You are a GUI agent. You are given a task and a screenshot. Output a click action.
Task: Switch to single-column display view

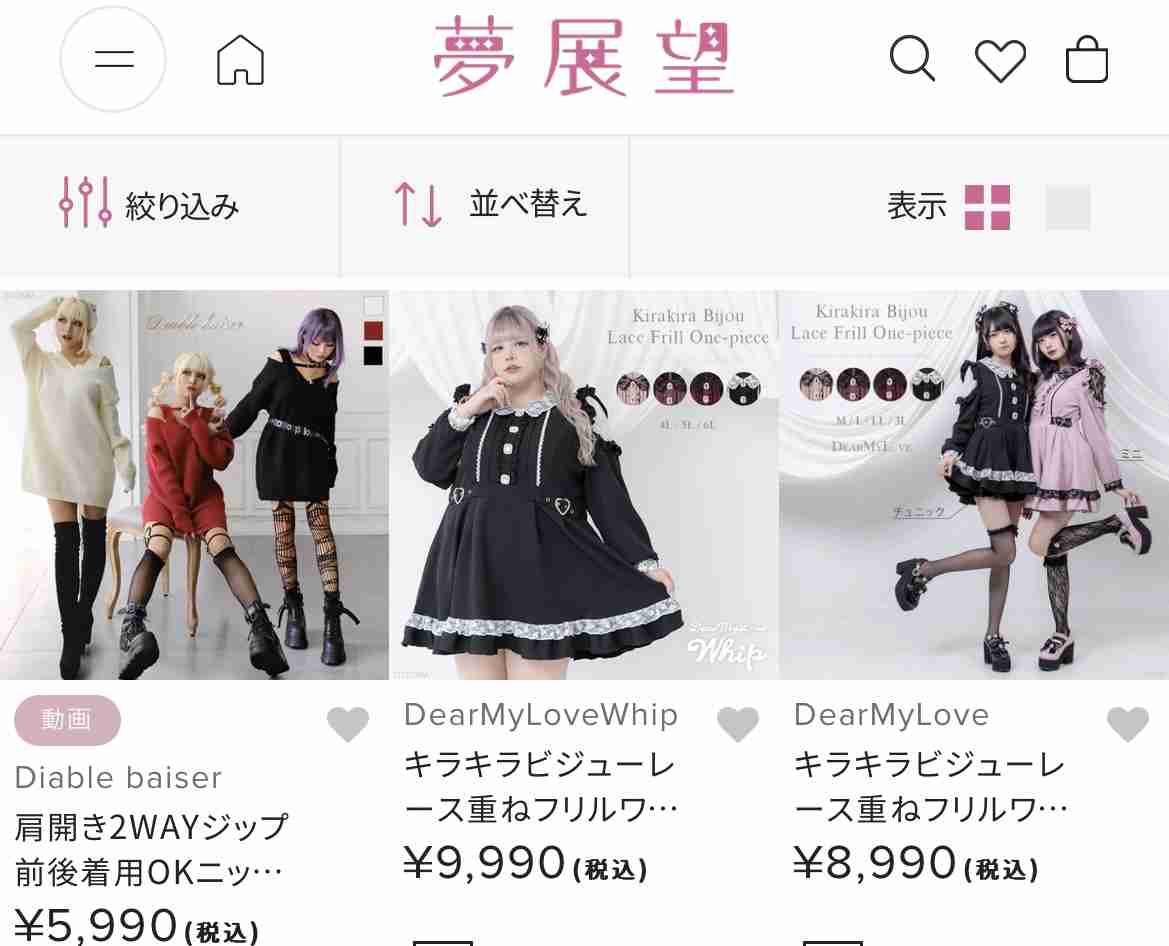click(x=1068, y=207)
